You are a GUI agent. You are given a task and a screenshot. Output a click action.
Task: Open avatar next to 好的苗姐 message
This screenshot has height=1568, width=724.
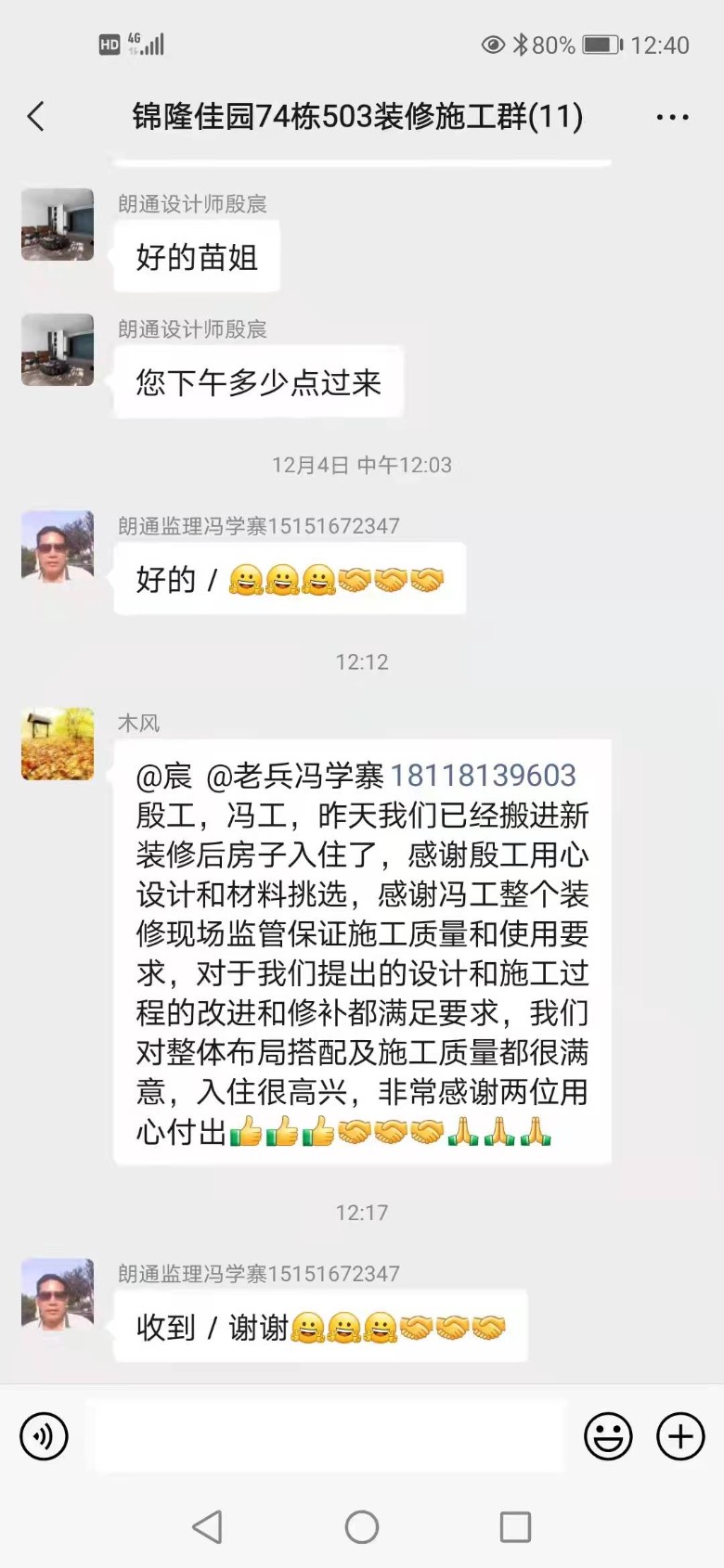tap(58, 225)
